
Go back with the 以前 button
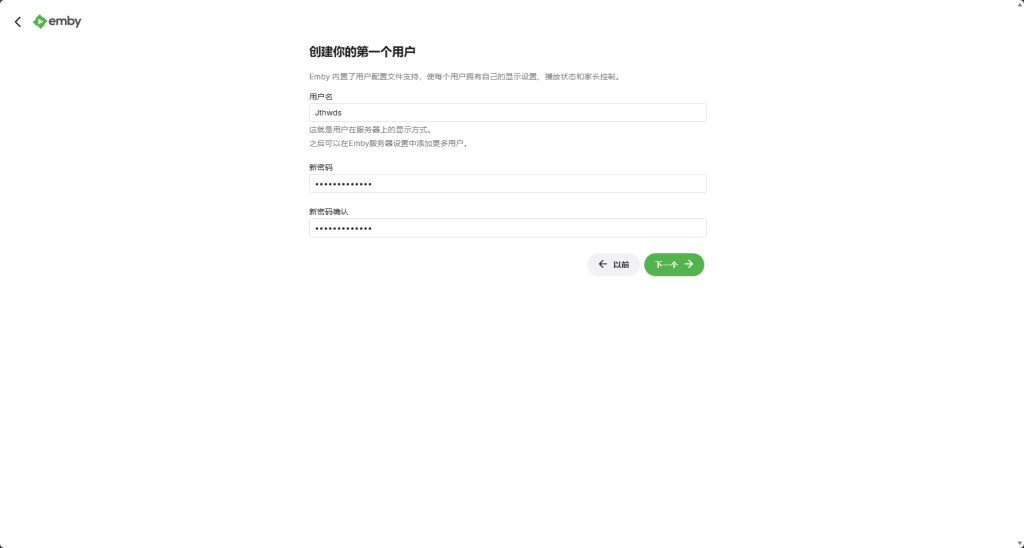[x=613, y=264]
